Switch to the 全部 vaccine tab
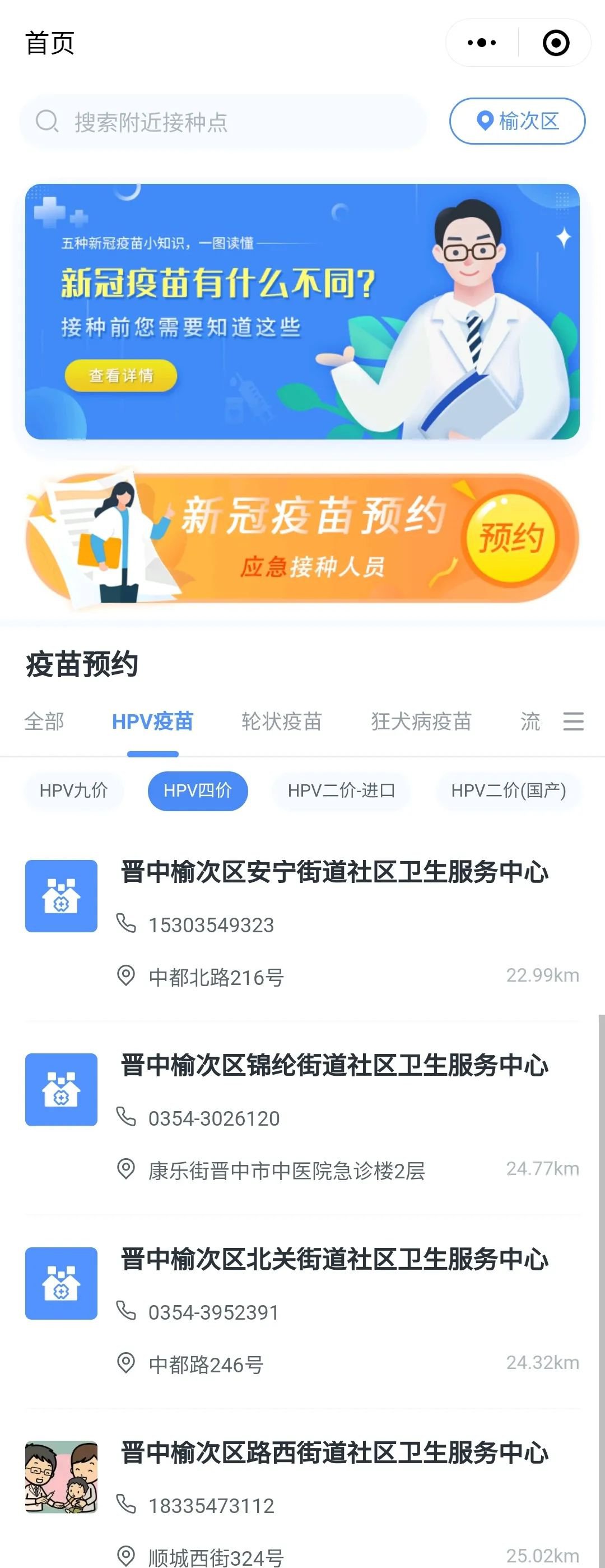Viewport: 605px width, 1568px height. tap(44, 721)
